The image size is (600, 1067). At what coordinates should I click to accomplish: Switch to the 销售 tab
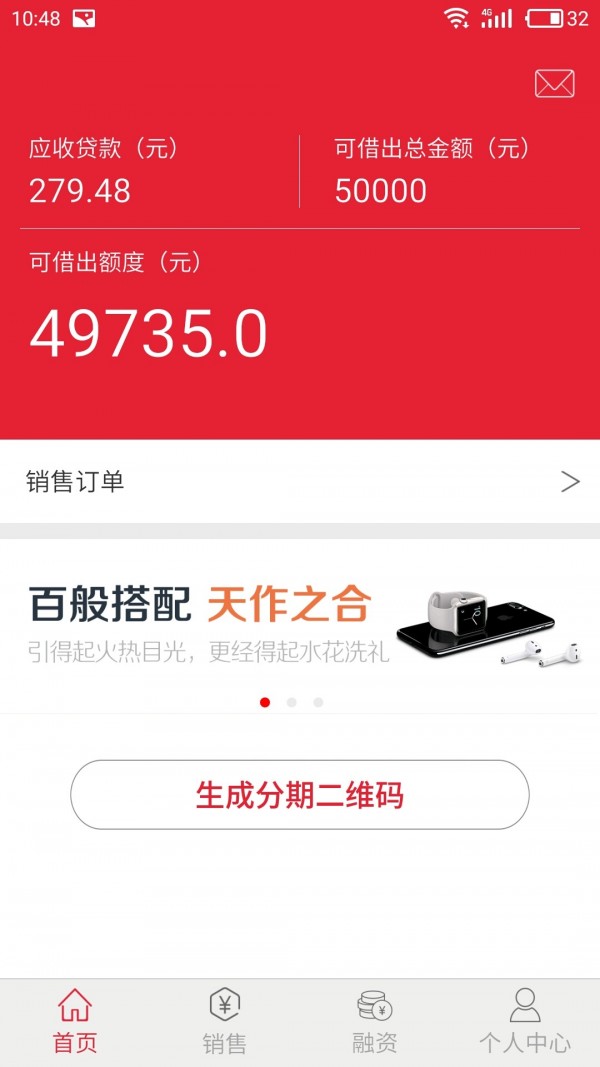(224, 1021)
